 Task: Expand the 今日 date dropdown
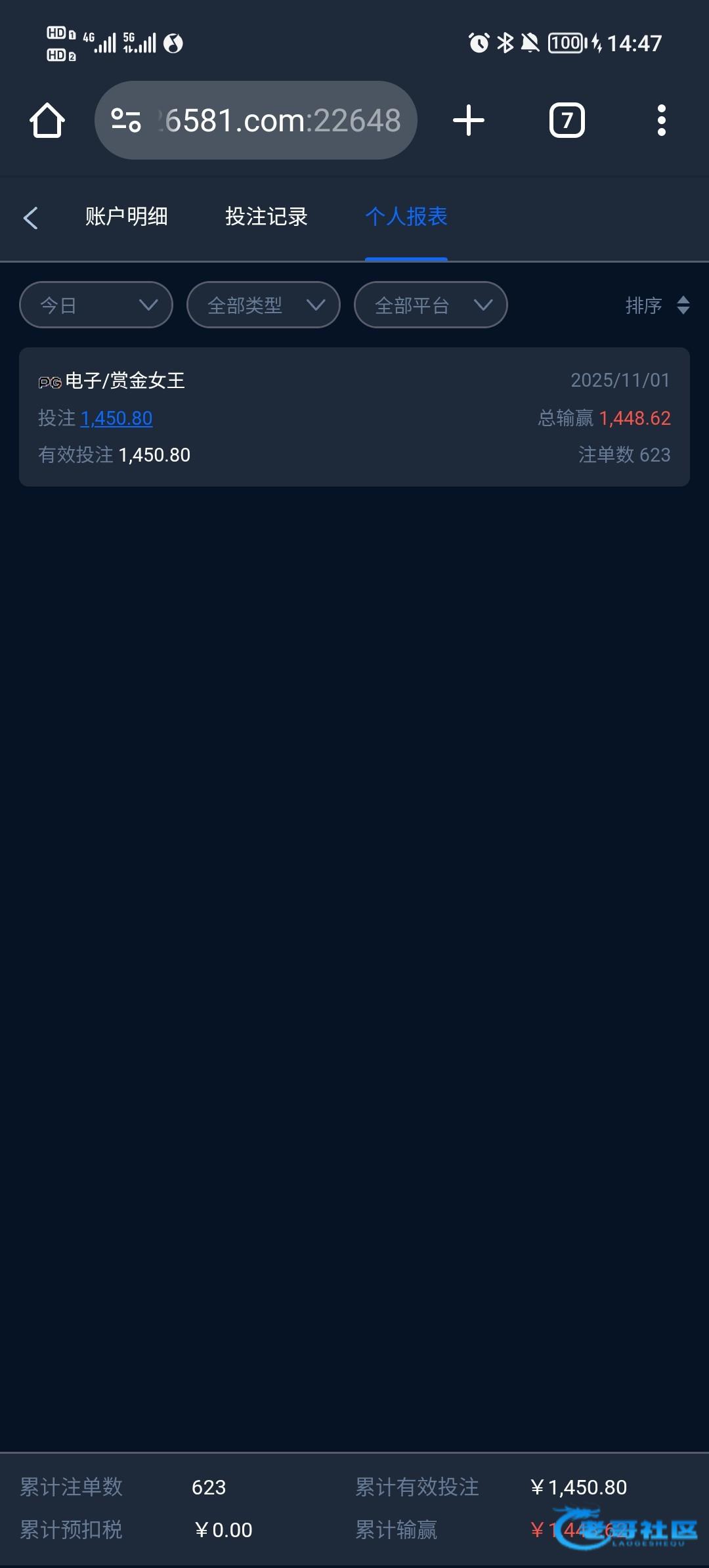[96, 305]
